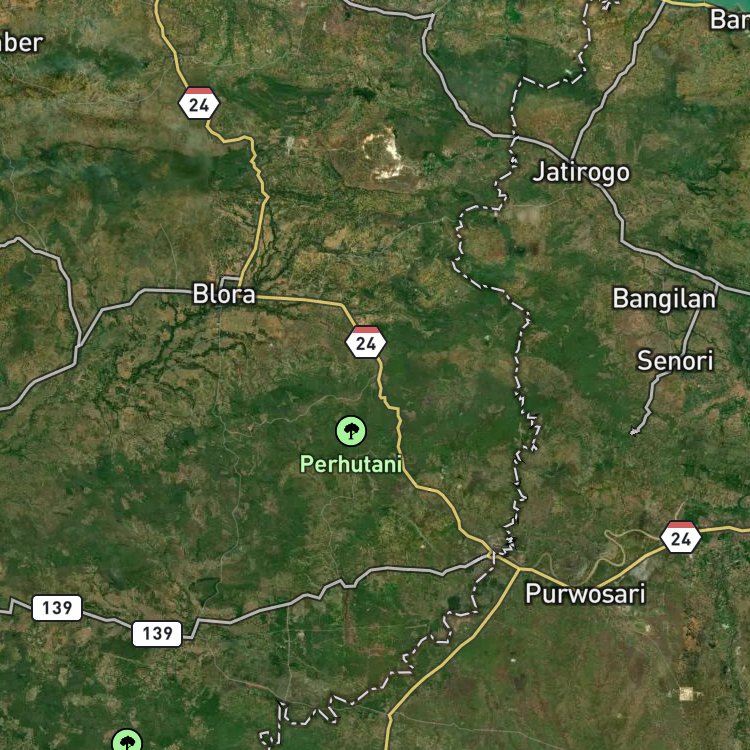Open the Perhutani park marker
Viewport: 750px width, 750px height.
click(x=350, y=432)
